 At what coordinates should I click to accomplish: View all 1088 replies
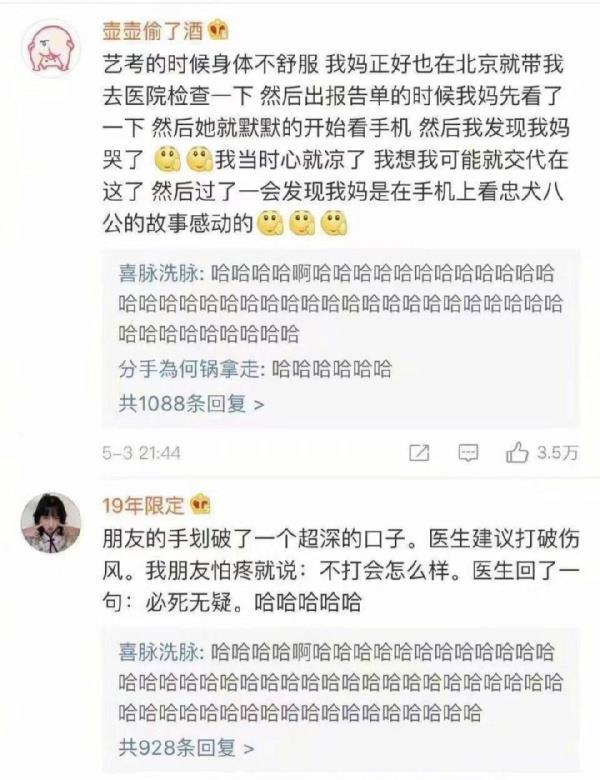coord(192,405)
